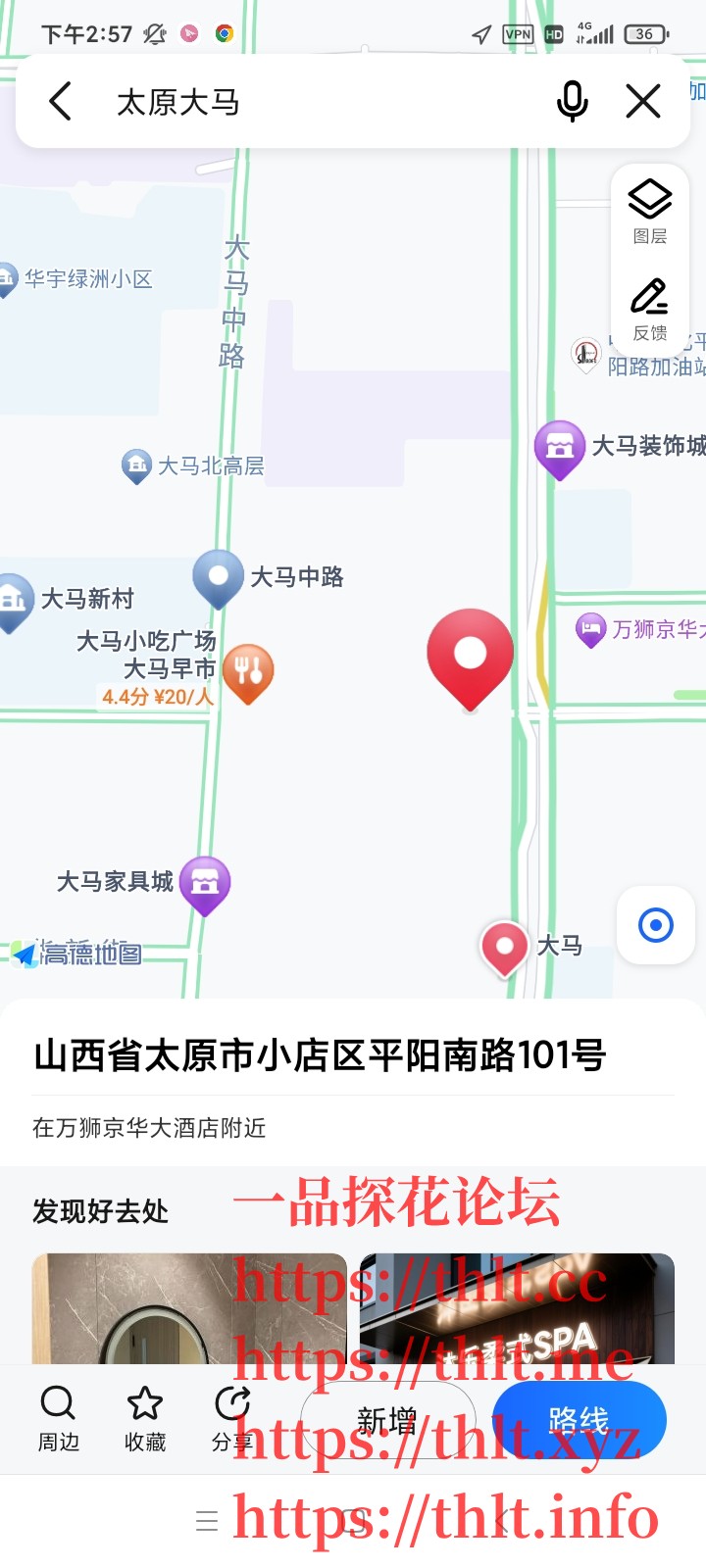Clear the search with the X icon
The width and height of the screenshot is (706, 1568).
pyautogui.click(x=643, y=101)
